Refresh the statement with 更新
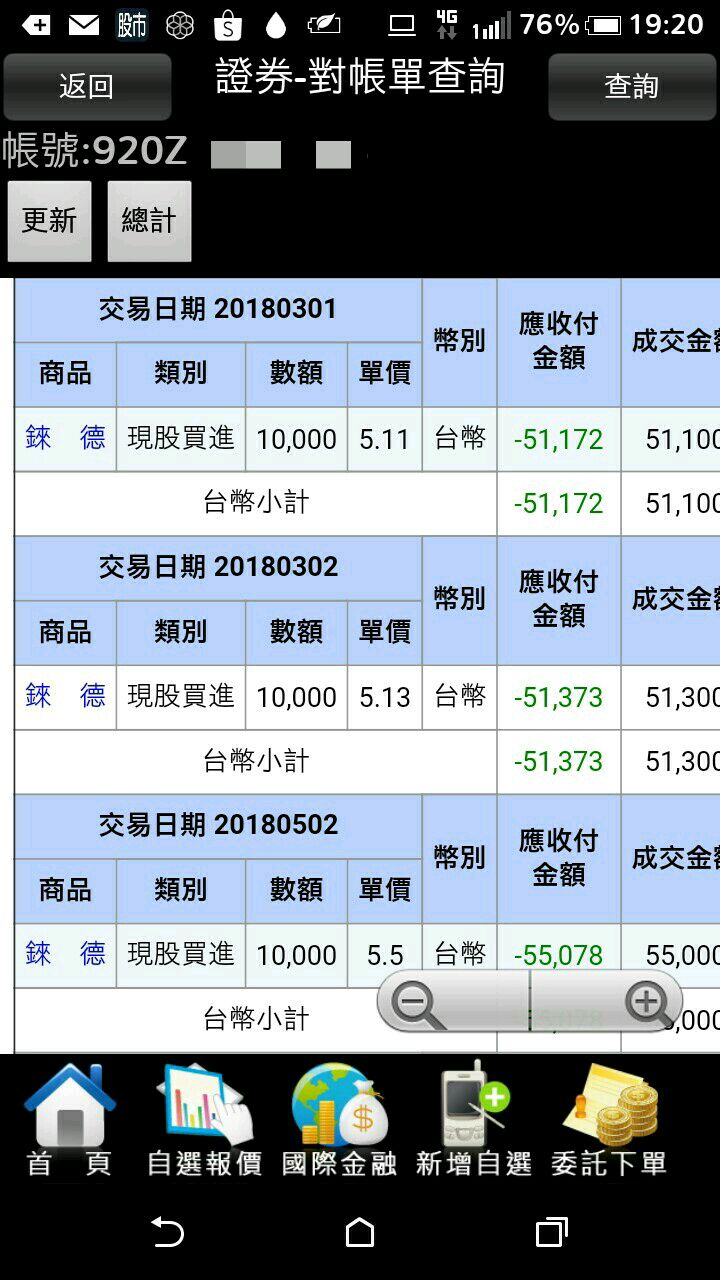 pos(49,221)
